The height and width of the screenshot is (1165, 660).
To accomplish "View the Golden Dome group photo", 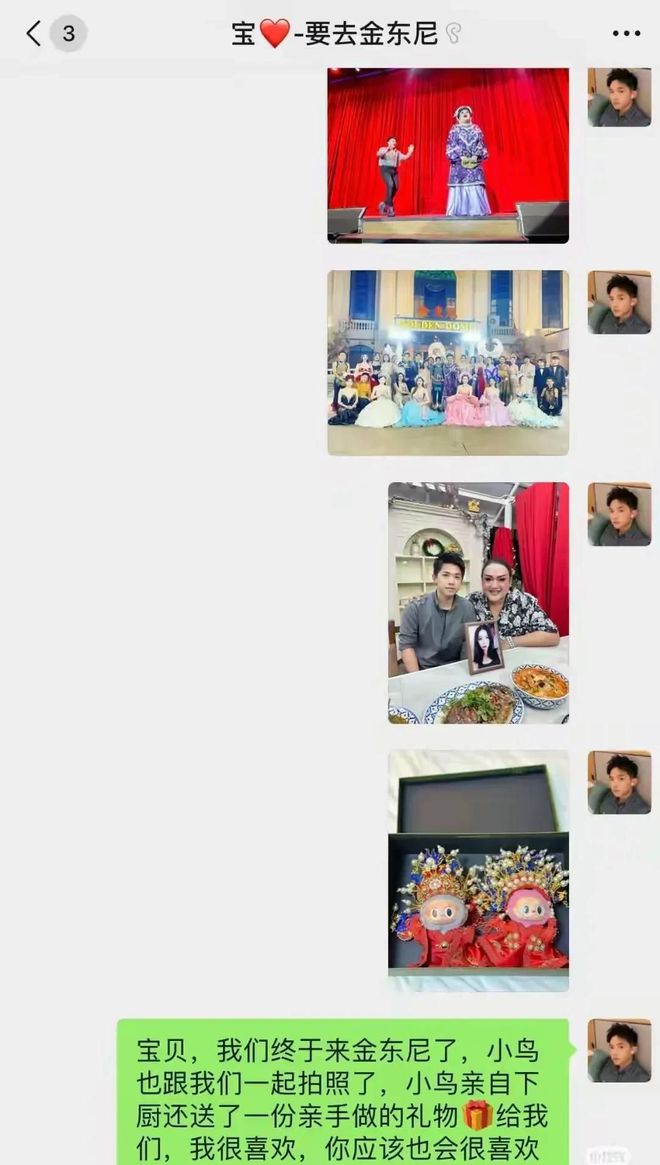I will tap(448, 362).
